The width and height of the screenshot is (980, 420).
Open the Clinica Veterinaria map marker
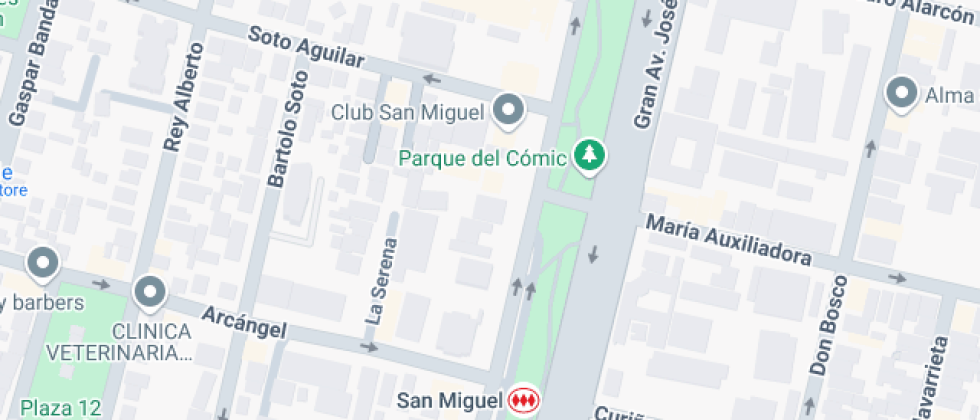point(150,292)
